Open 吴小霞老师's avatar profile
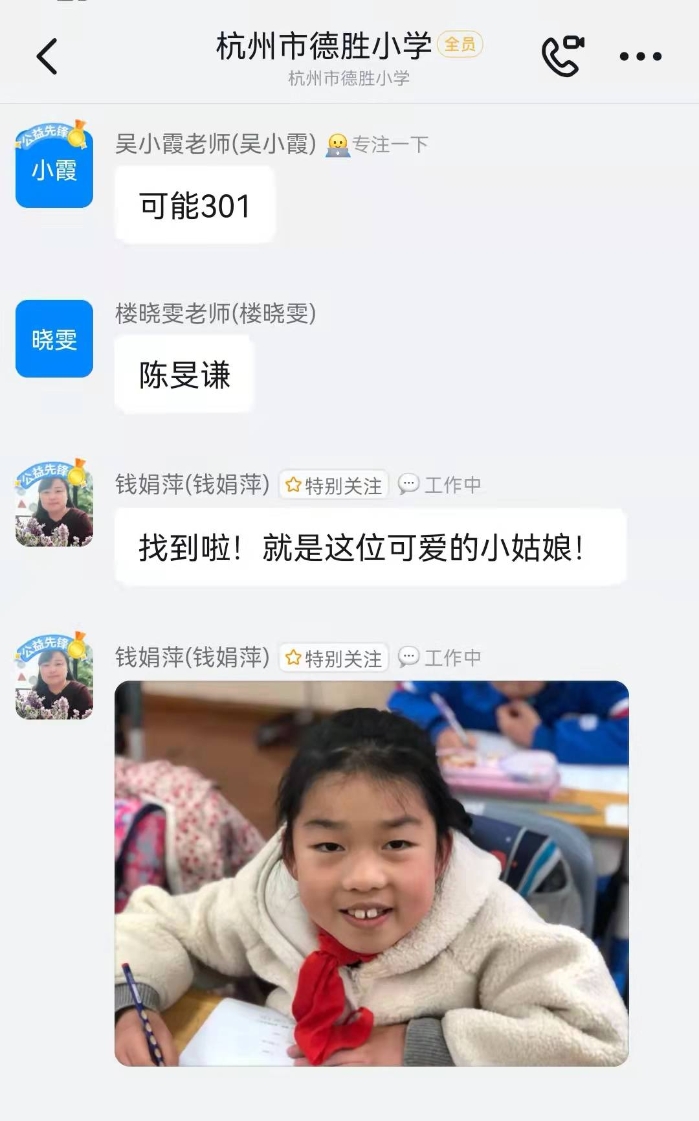Viewport: 699px width, 1121px height. click(54, 168)
